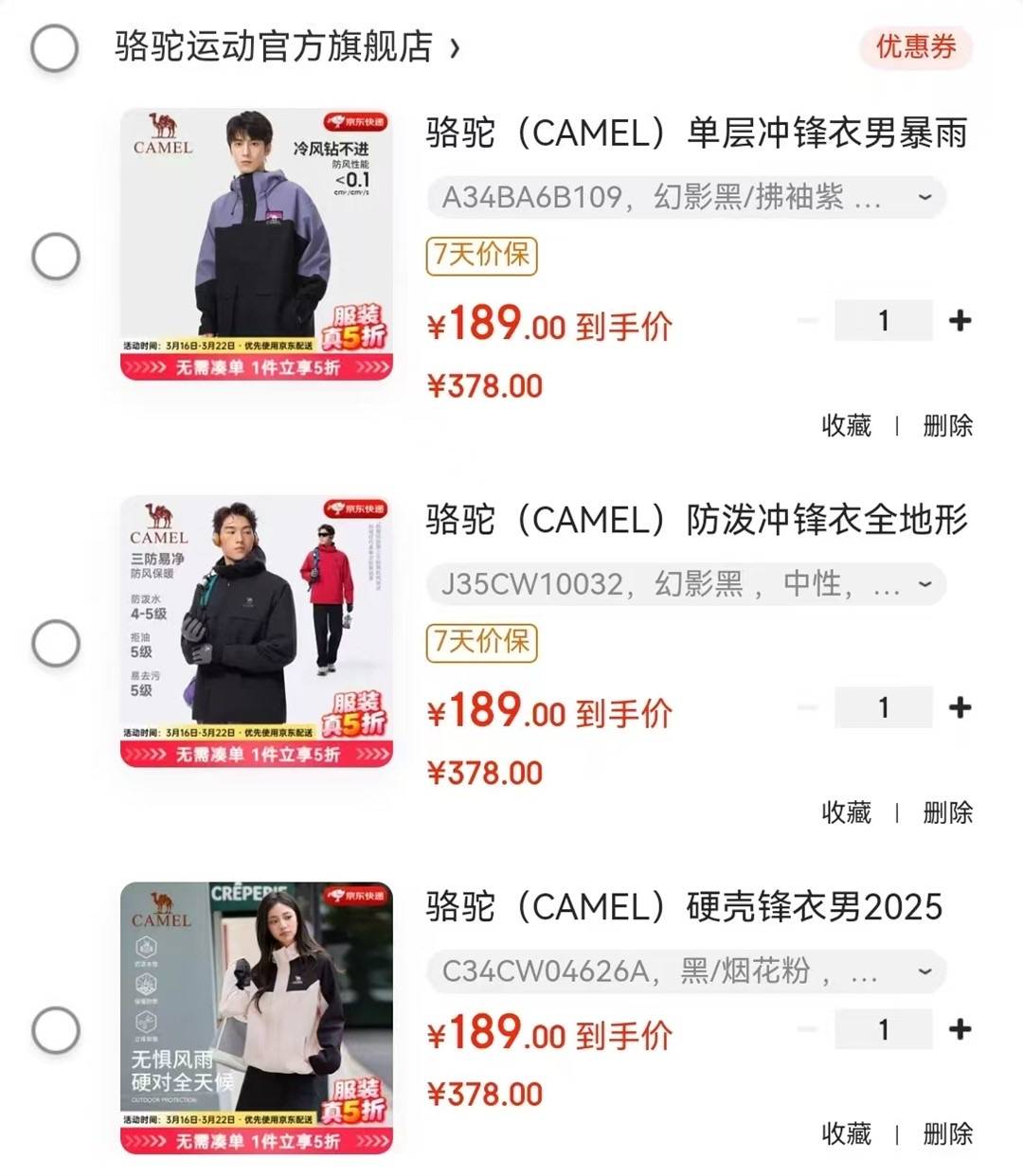Open the 优惠券 coupon button

915,47
